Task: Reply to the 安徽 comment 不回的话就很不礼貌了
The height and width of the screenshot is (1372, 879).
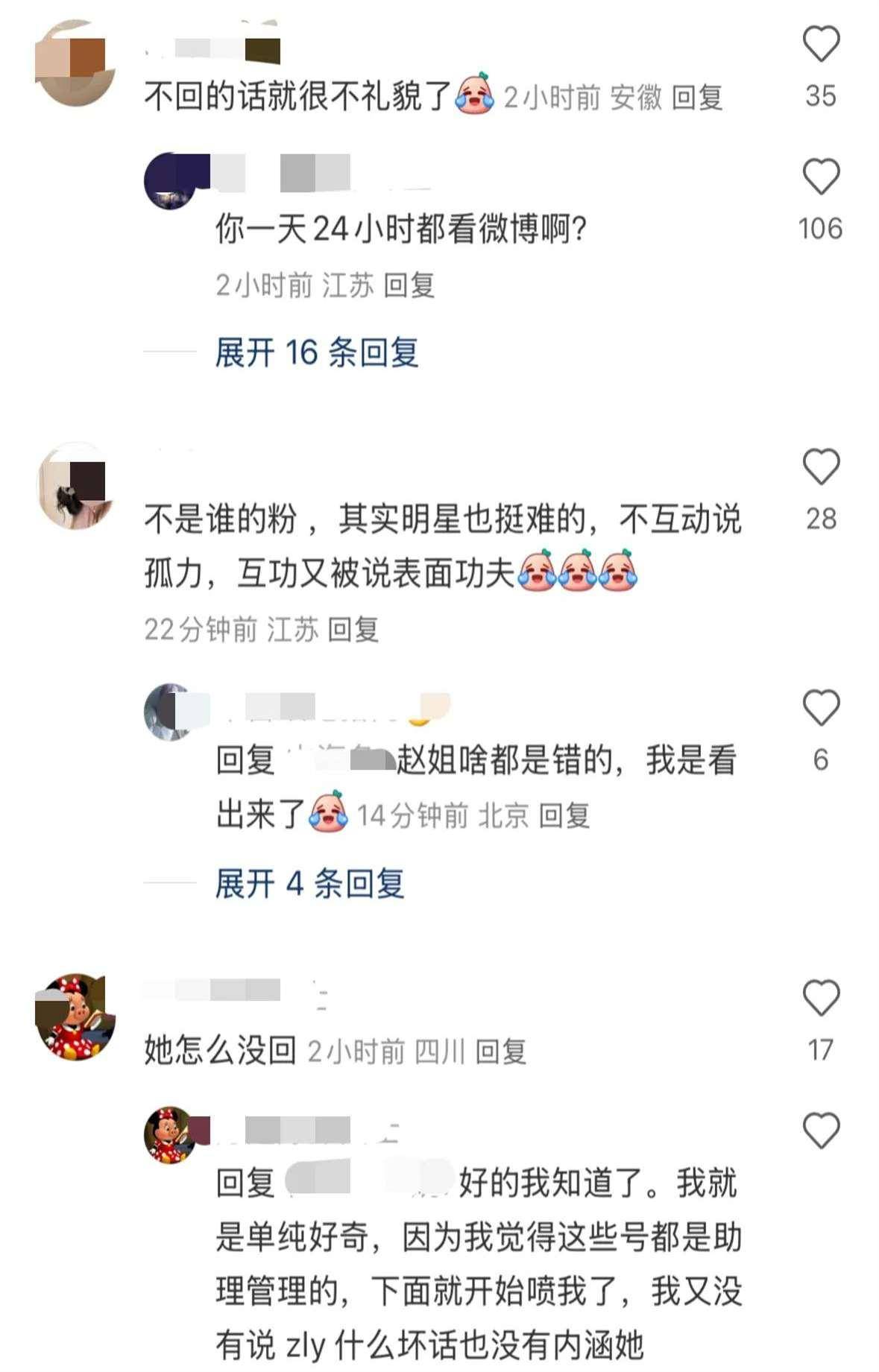Action: (x=696, y=98)
